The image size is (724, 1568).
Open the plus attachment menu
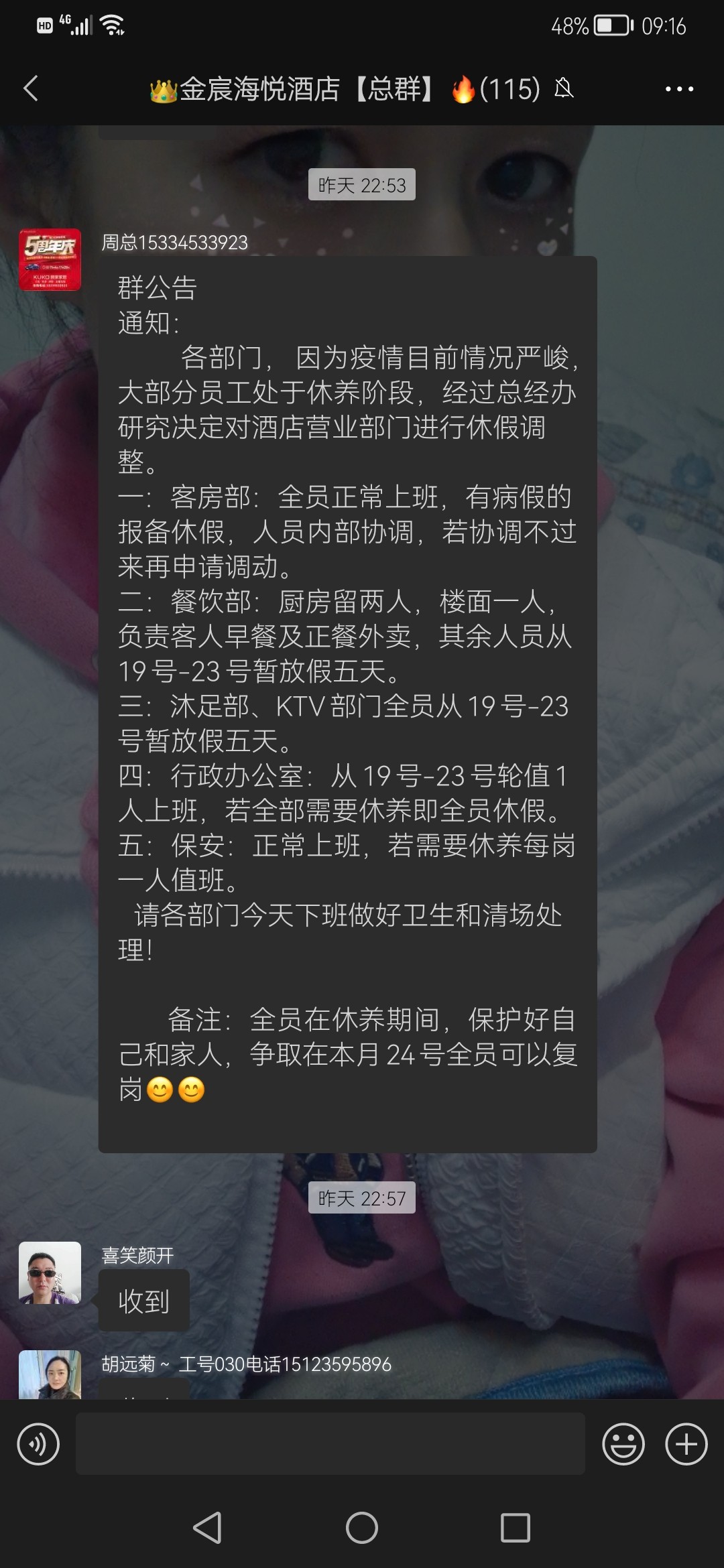click(686, 1443)
